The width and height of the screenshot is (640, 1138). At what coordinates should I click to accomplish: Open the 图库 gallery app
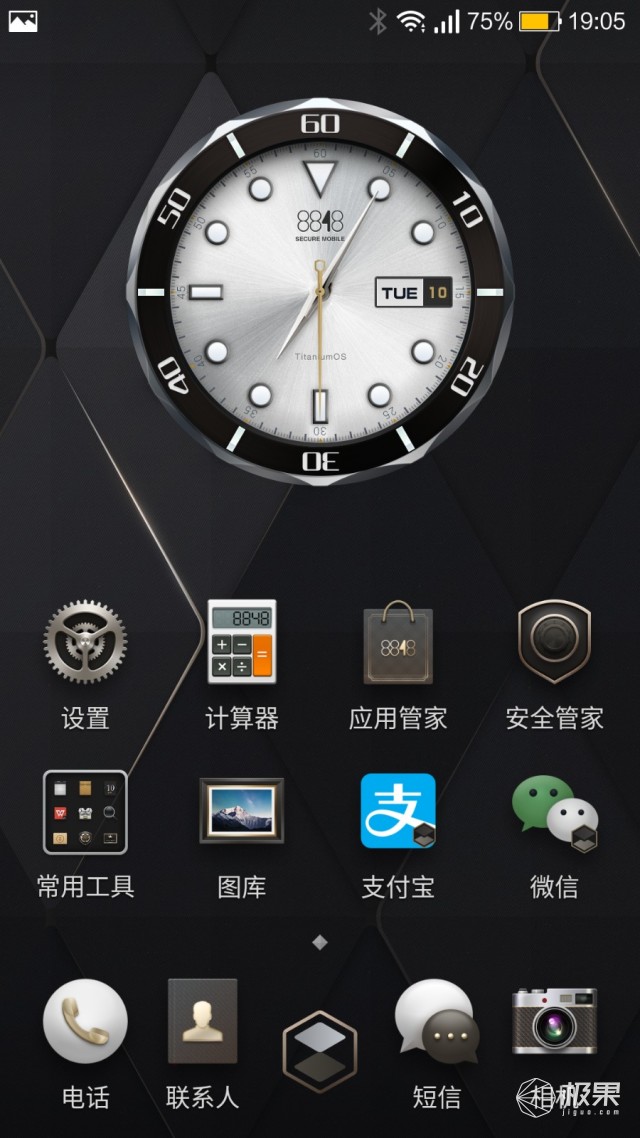click(241, 810)
